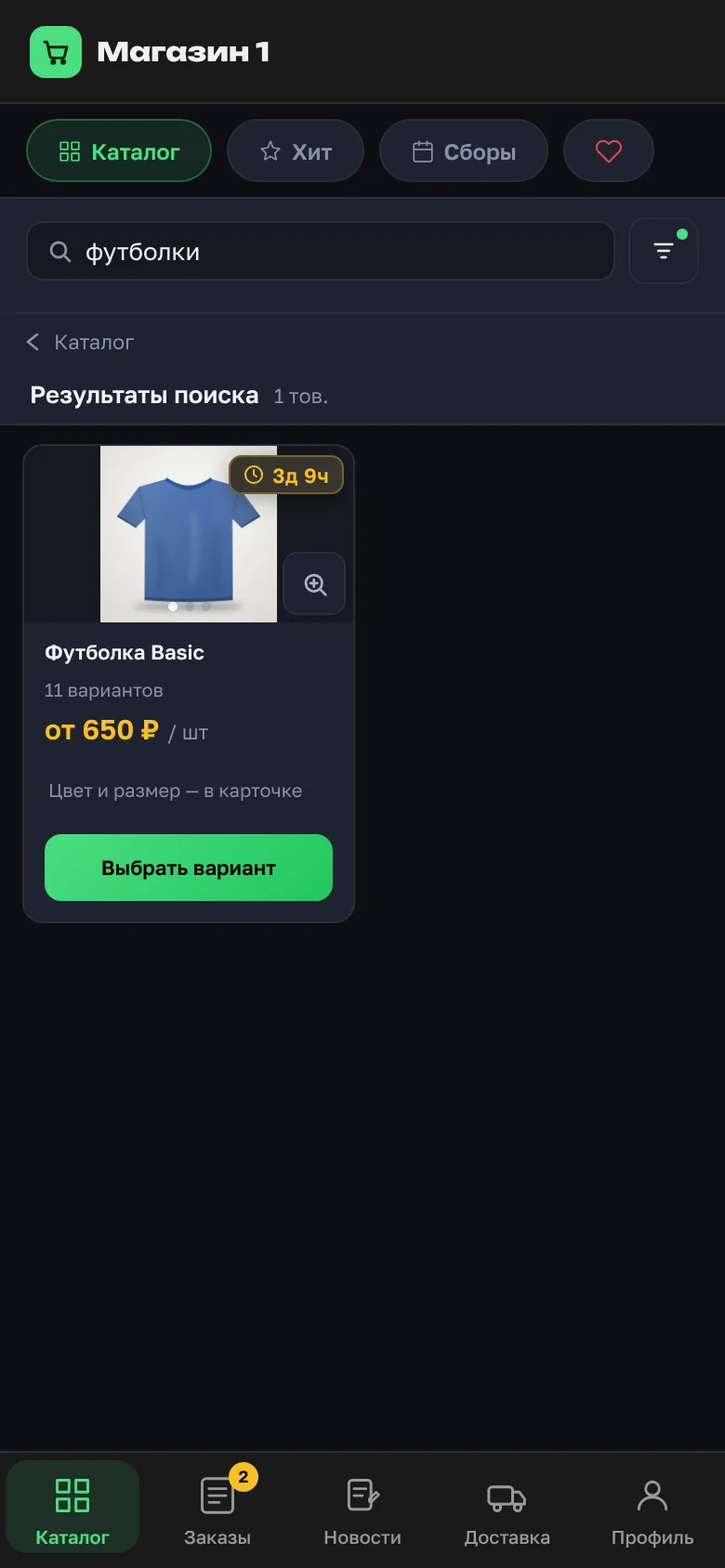Open favorites with the heart icon
The height and width of the screenshot is (1568, 725).
(609, 150)
